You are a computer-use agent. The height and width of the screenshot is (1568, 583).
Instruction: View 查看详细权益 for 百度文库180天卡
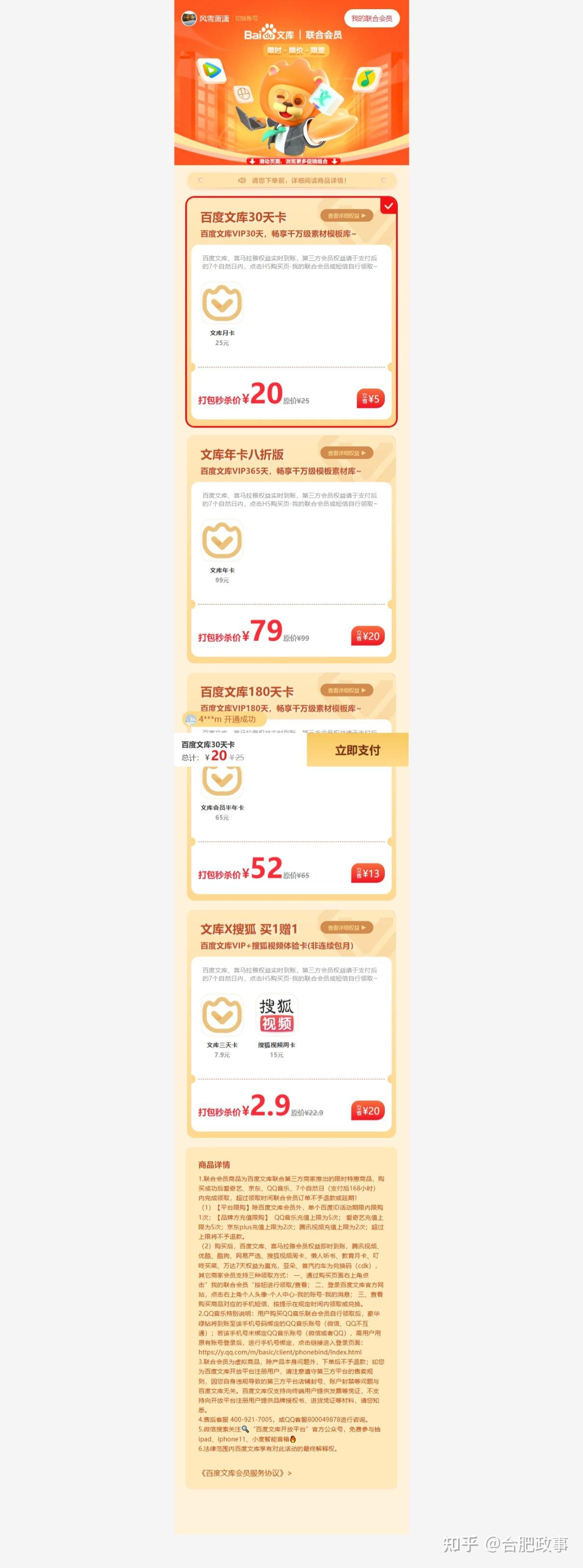[x=346, y=690]
